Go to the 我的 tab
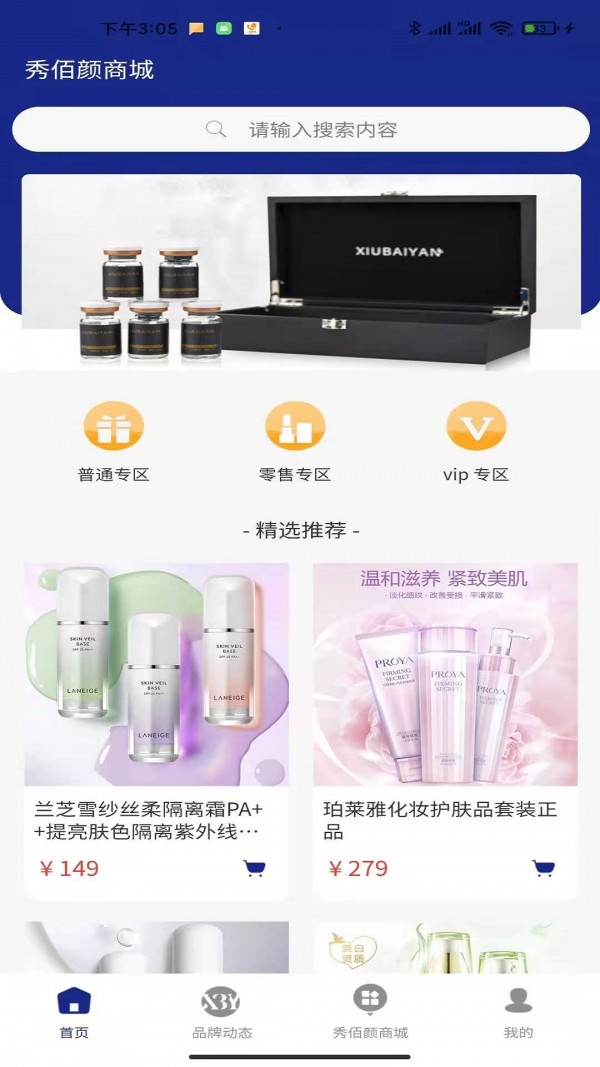This screenshot has width=600, height=1067. tap(518, 1010)
